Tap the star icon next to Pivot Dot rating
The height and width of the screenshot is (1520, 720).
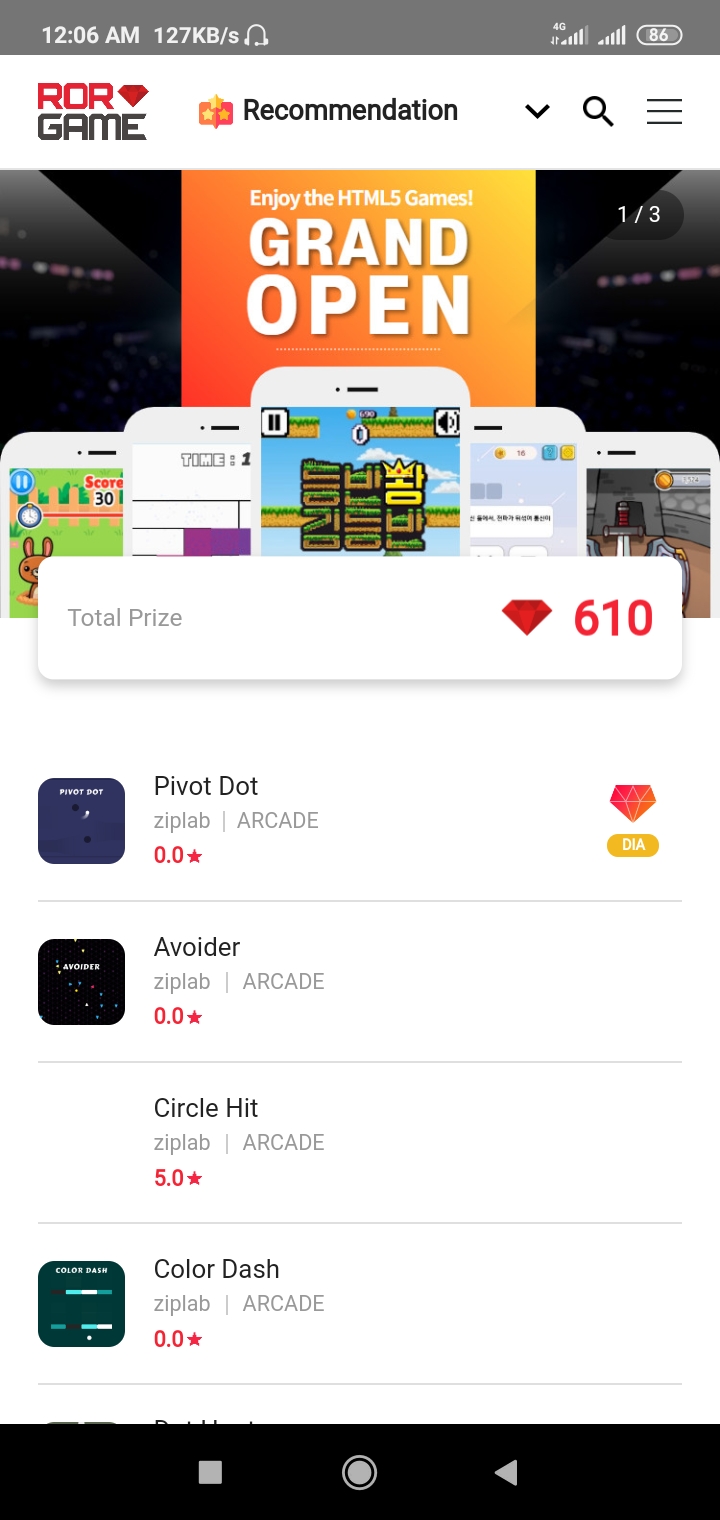pos(196,855)
